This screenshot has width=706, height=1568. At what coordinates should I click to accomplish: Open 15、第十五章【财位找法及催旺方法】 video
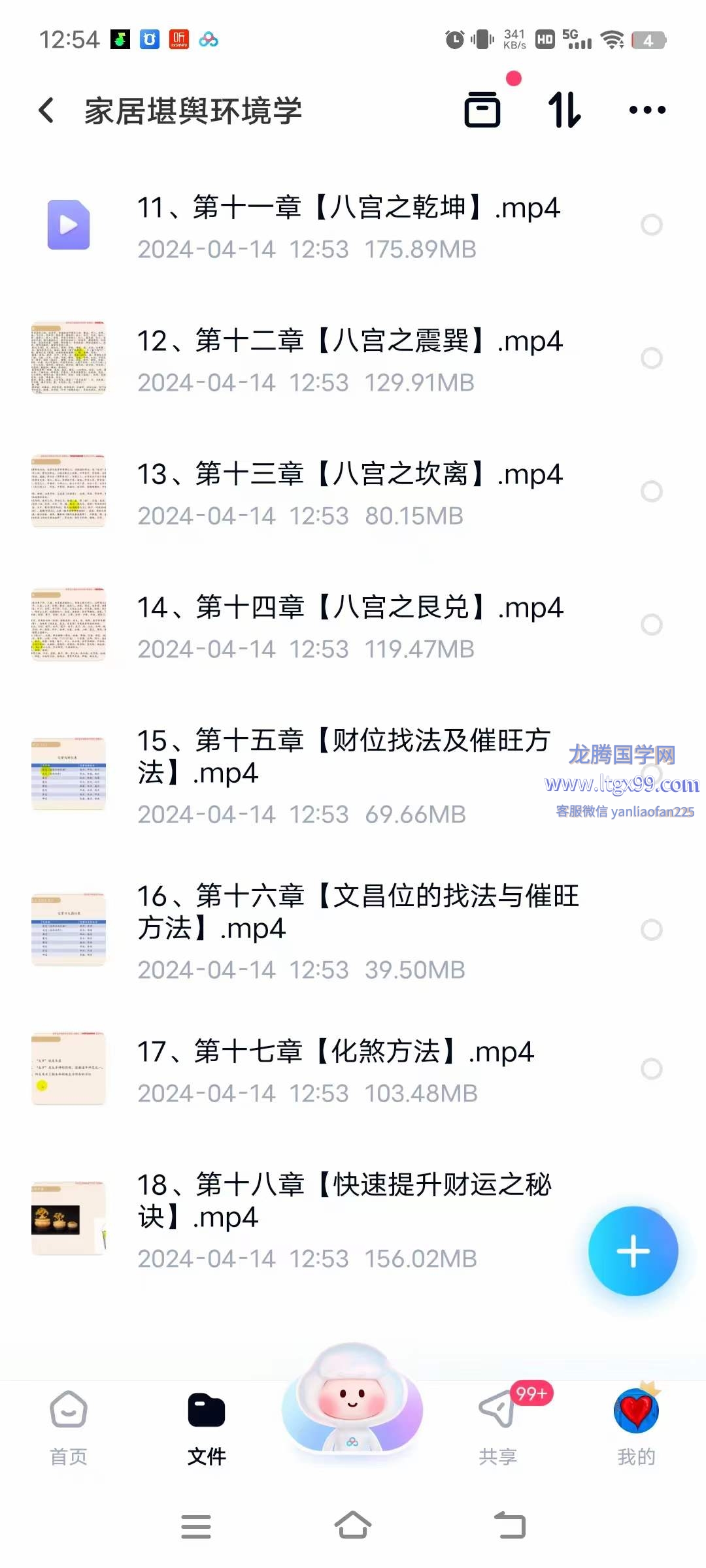tap(343, 757)
